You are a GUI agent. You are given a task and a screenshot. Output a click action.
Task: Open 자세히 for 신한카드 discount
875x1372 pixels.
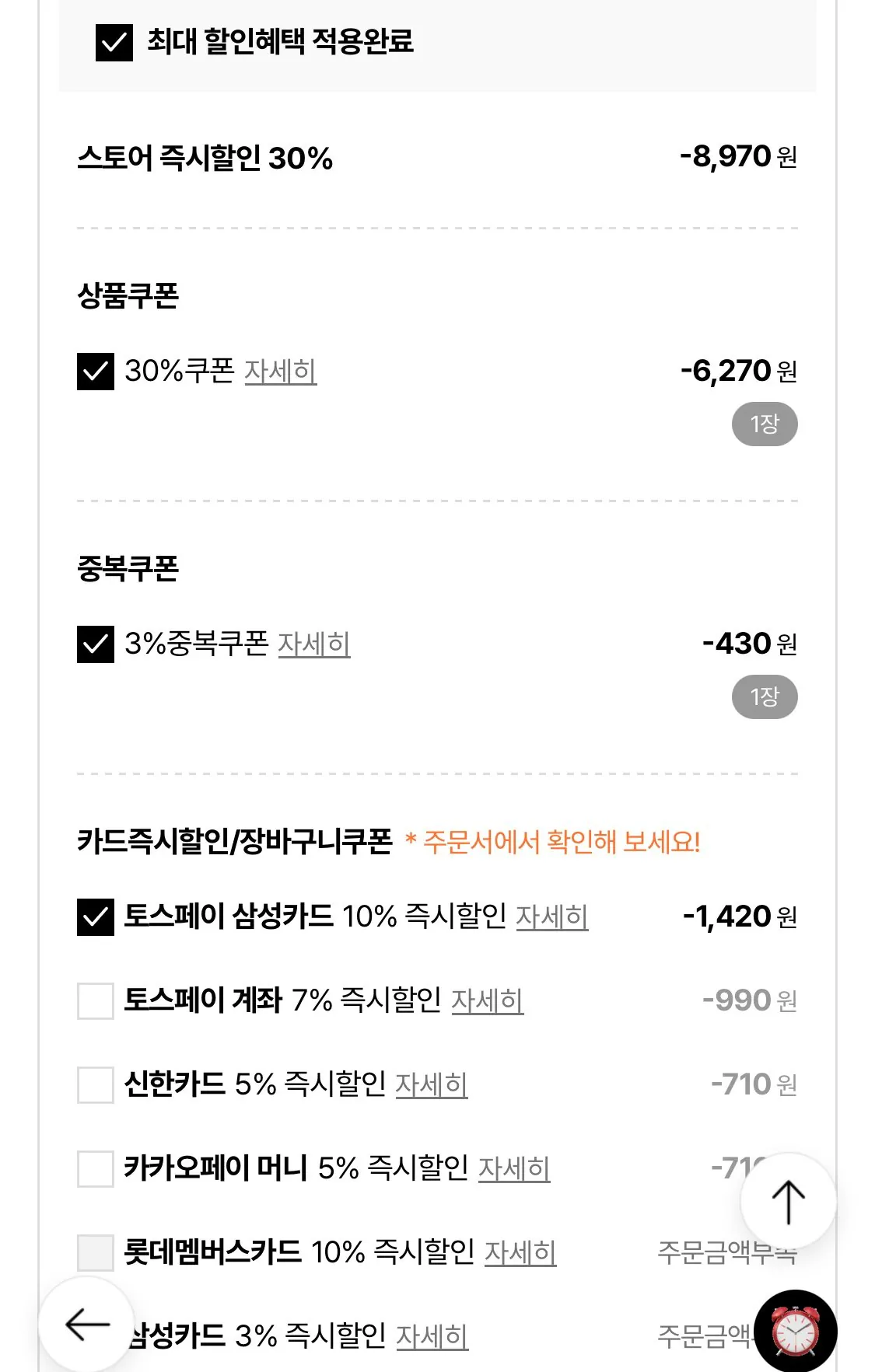point(433,1086)
